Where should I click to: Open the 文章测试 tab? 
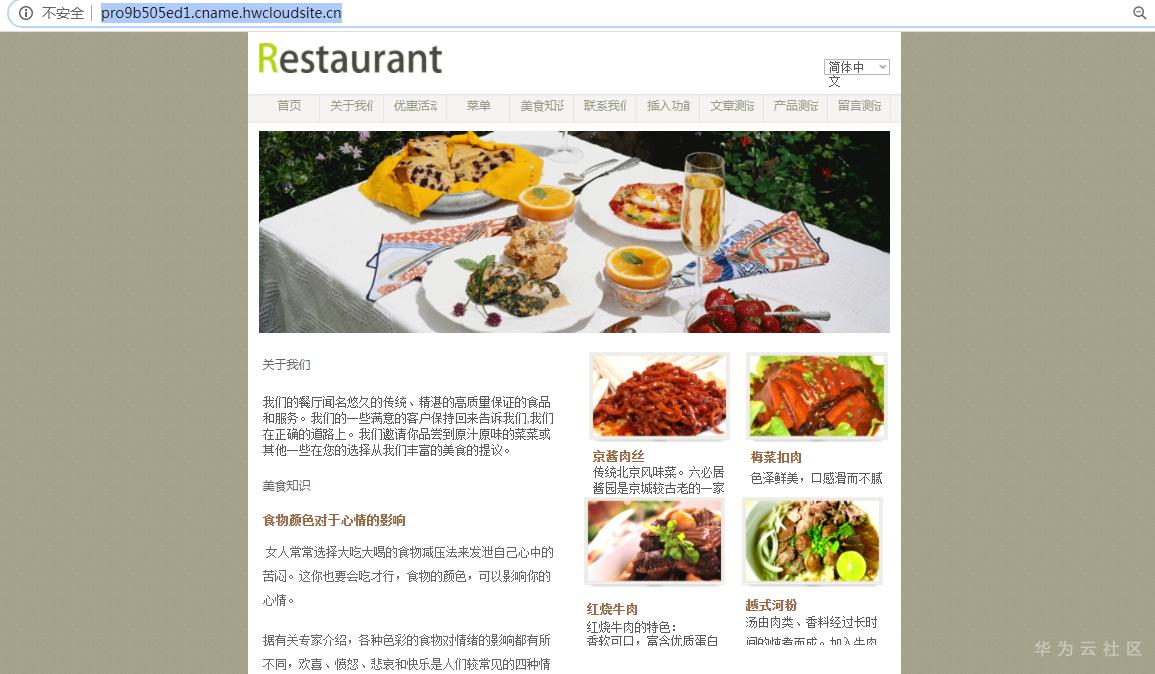click(732, 106)
